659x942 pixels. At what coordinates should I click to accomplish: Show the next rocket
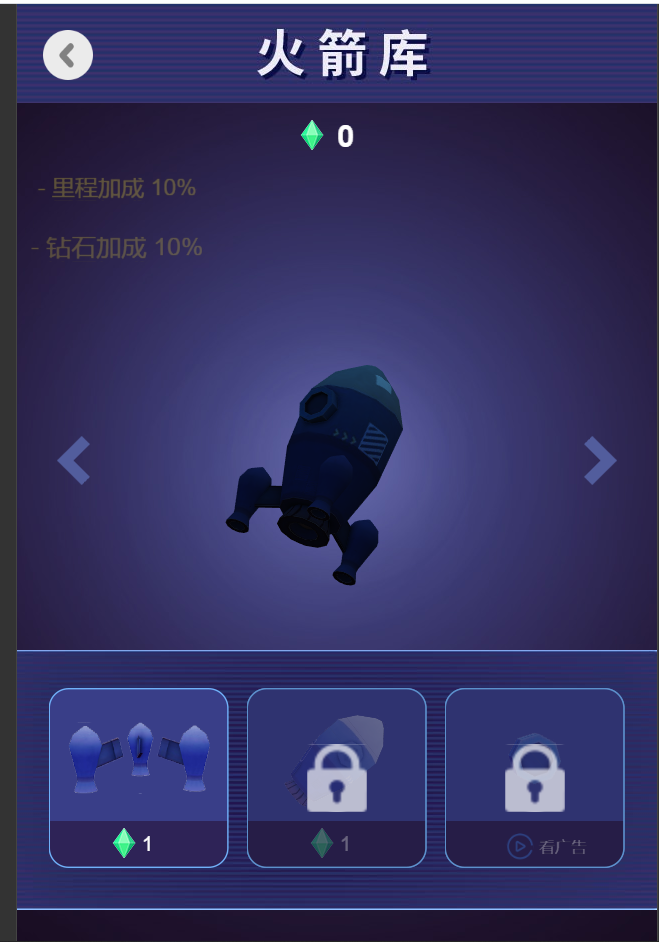coord(599,460)
